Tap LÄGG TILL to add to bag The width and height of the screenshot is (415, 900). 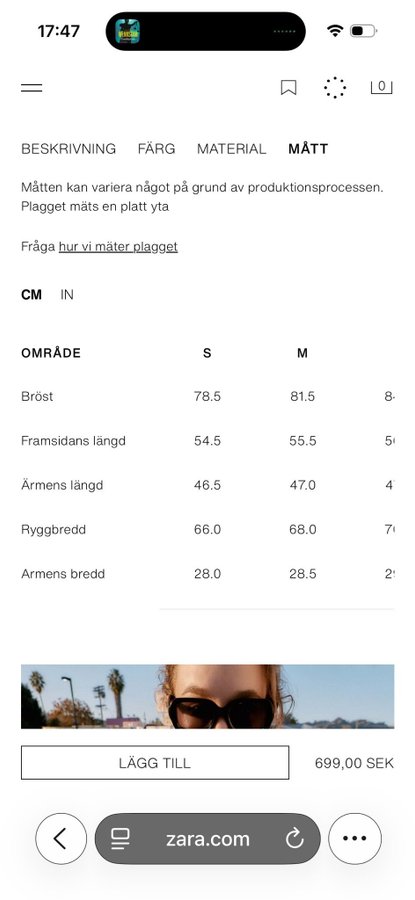point(155,763)
